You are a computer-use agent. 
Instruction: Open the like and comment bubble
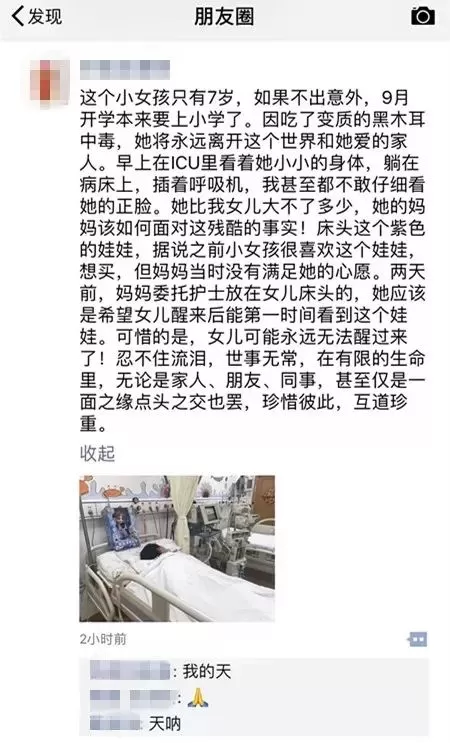(417, 639)
